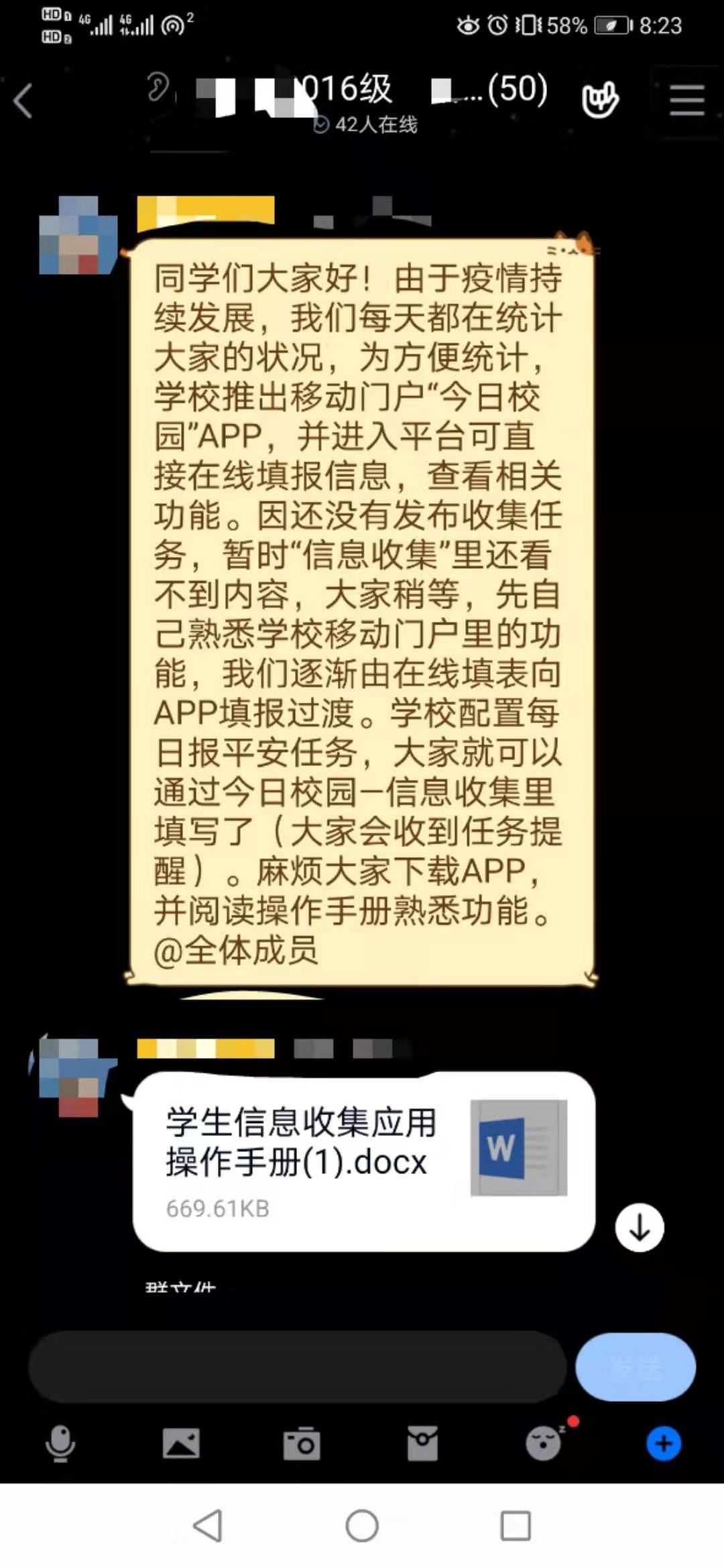The image size is (724, 1568).
Task: Open the emoji sticker panel
Action: [x=543, y=1443]
